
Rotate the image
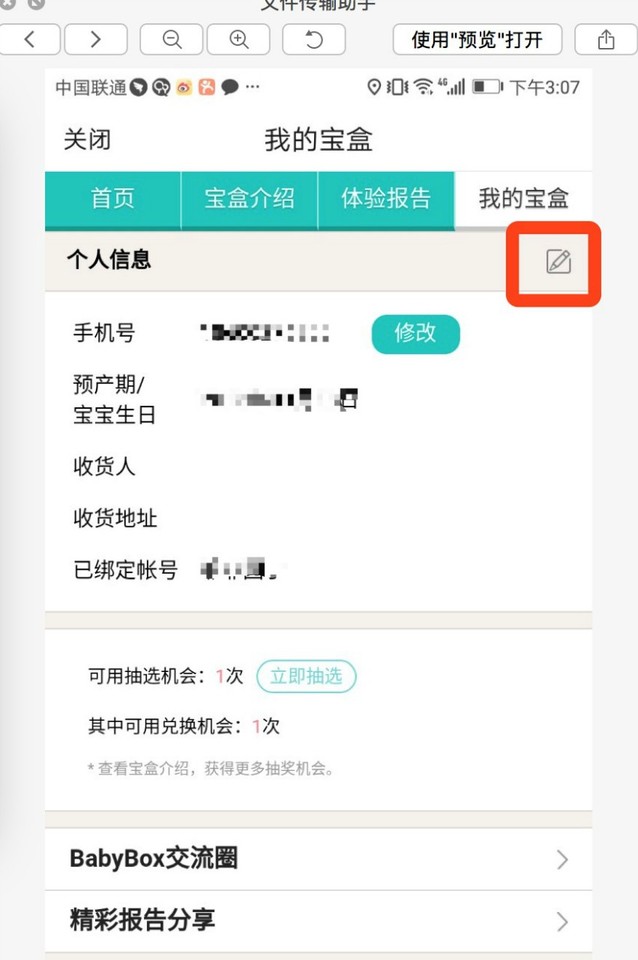coord(313,40)
